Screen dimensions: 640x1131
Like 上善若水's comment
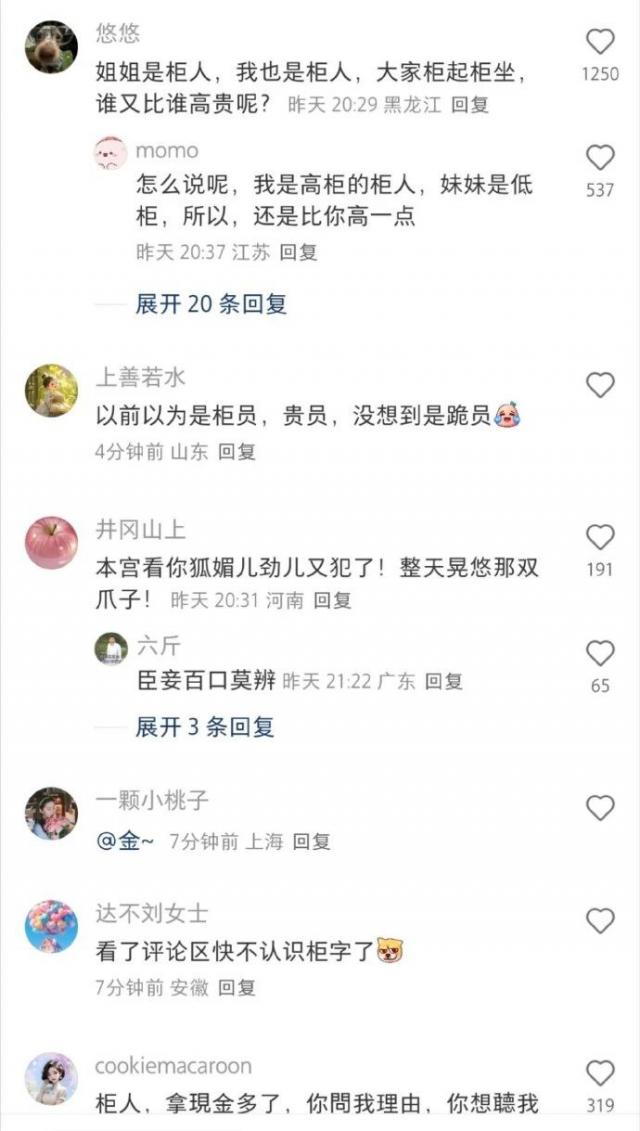coord(600,385)
